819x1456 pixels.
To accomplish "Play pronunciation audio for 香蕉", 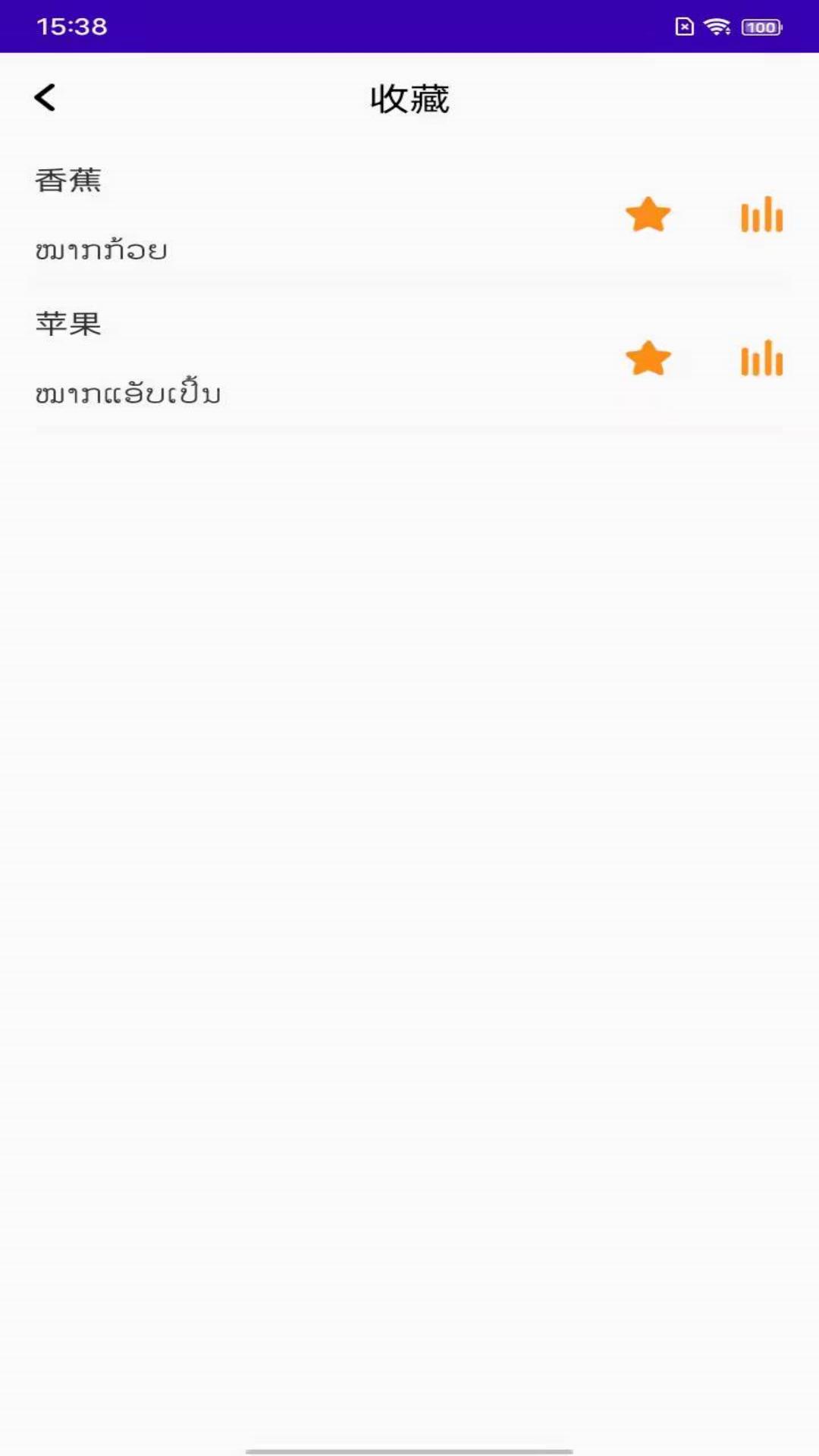I will [761, 215].
